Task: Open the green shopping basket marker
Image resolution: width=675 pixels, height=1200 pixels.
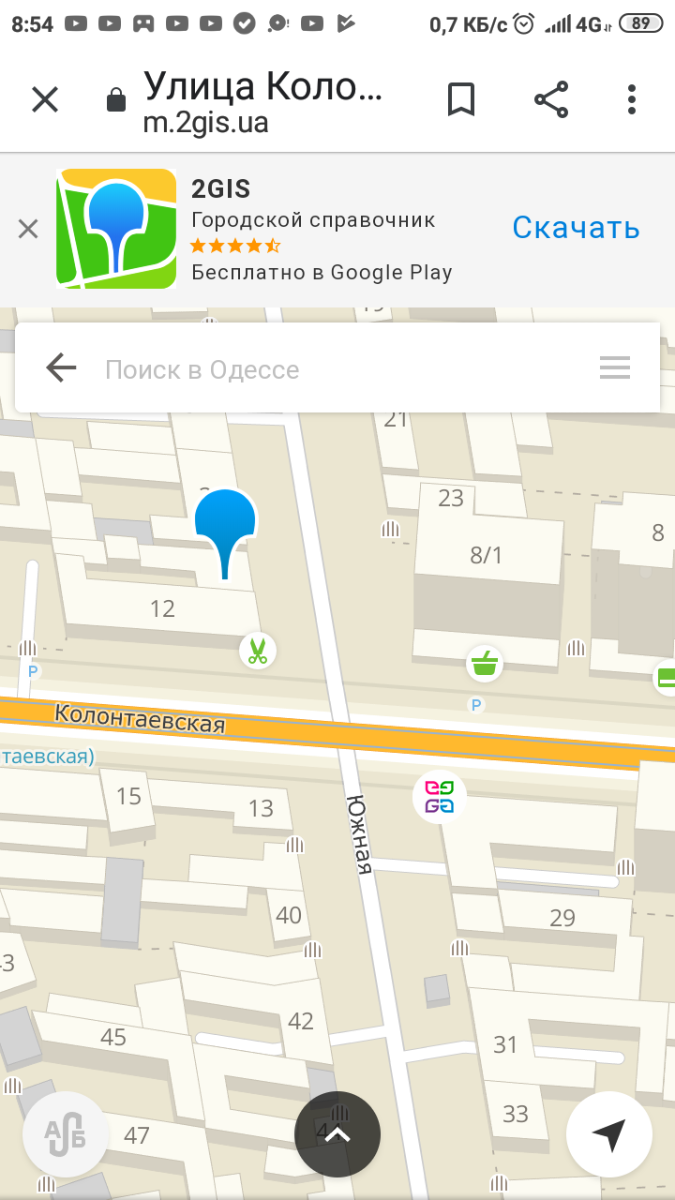Action: pos(484,662)
